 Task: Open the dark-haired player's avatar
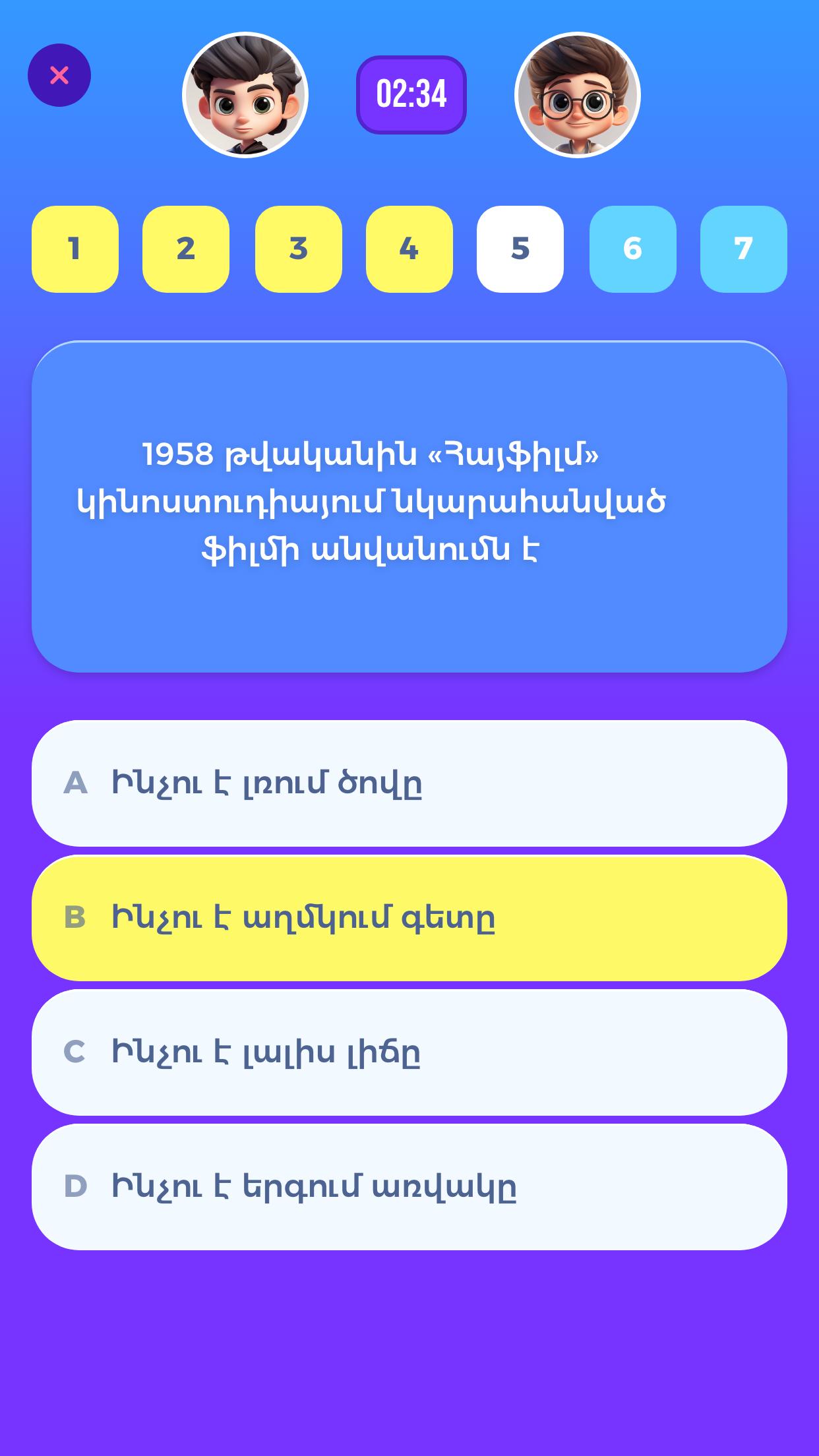245,95
